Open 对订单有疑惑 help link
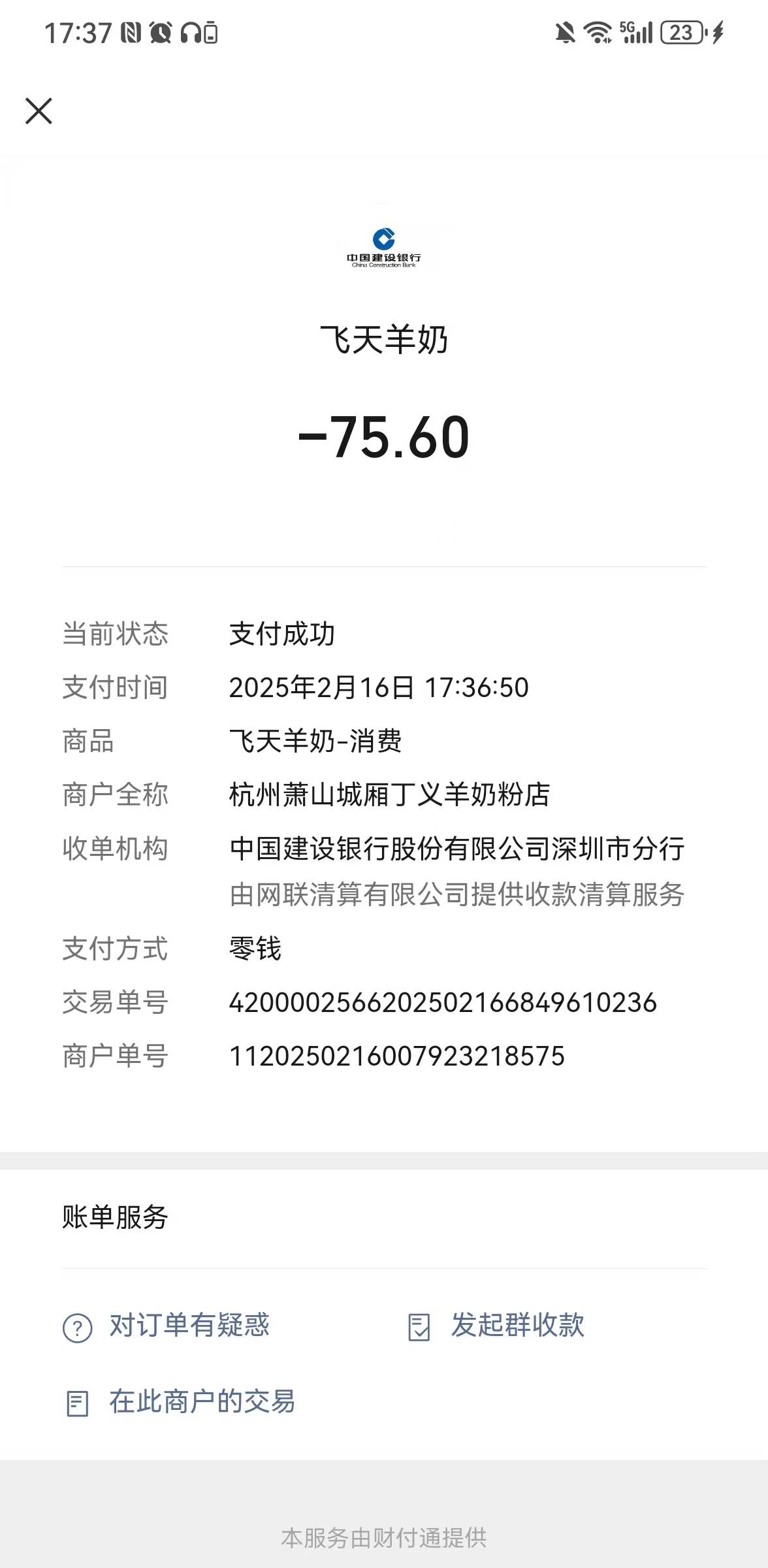This screenshot has height=1568, width=768. pos(188,1325)
